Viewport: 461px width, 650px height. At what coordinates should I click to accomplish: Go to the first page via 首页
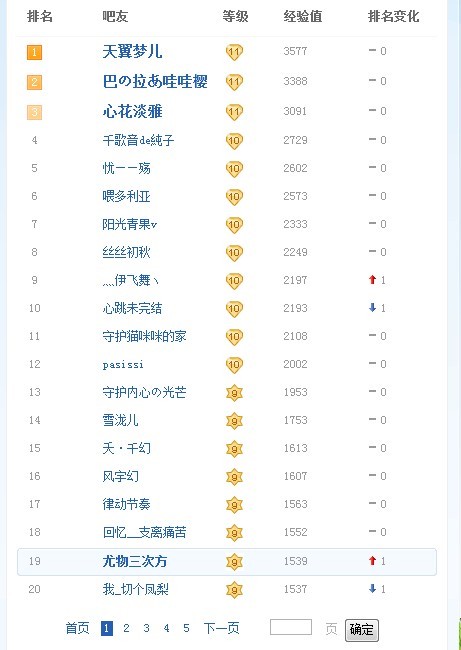(x=78, y=628)
